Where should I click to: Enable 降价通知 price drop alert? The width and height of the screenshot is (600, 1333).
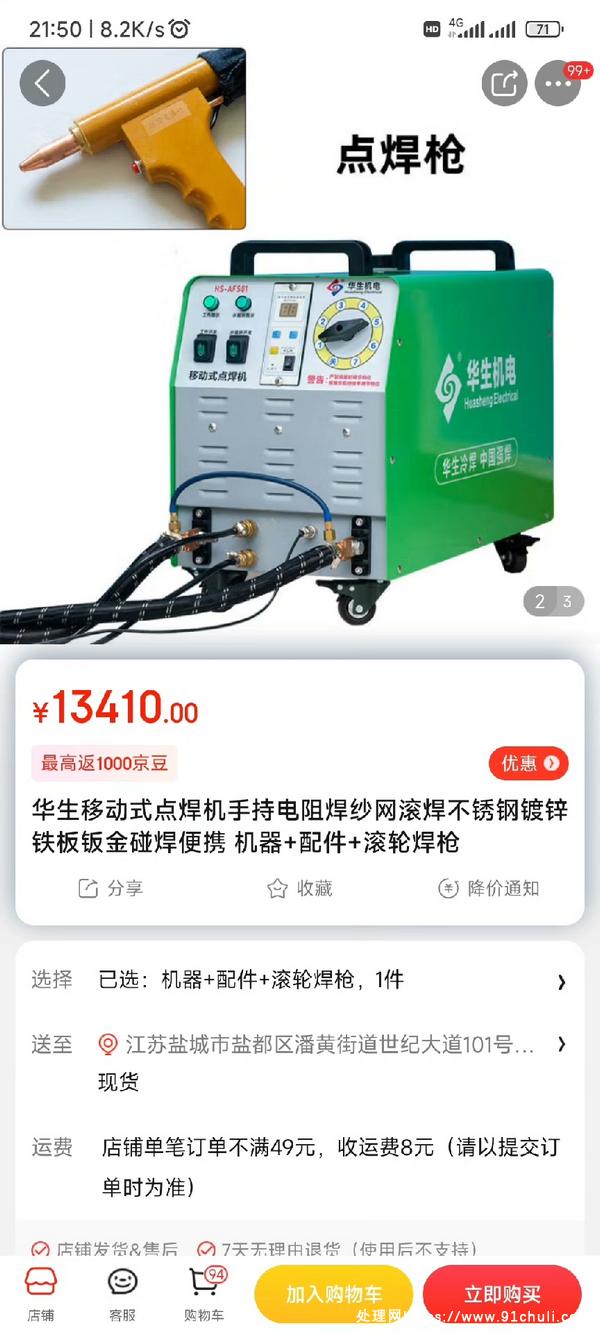click(x=489, y=888)
